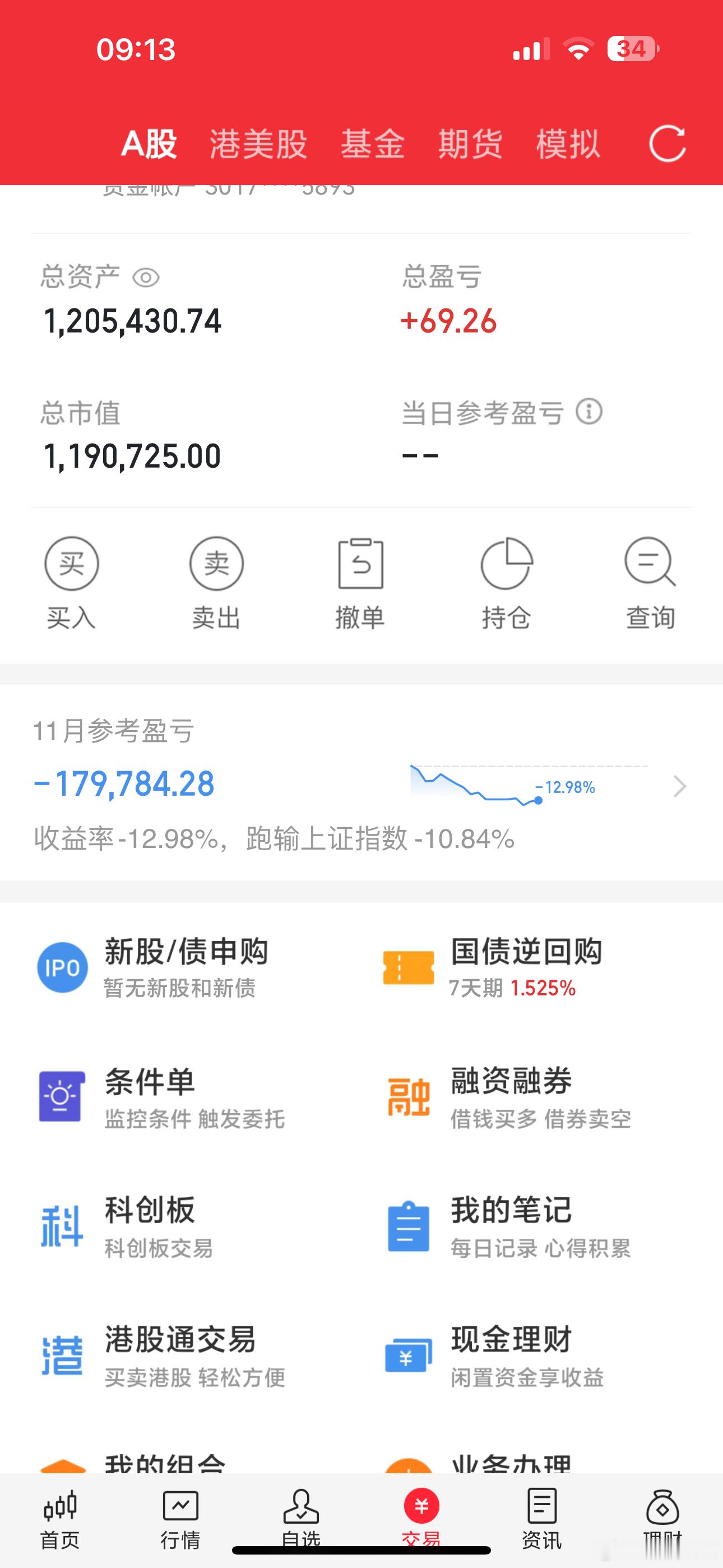Open 撤单 (Cancel Order) via its icon
Screen dimensions: 723x1568
(x=361, y=564)
